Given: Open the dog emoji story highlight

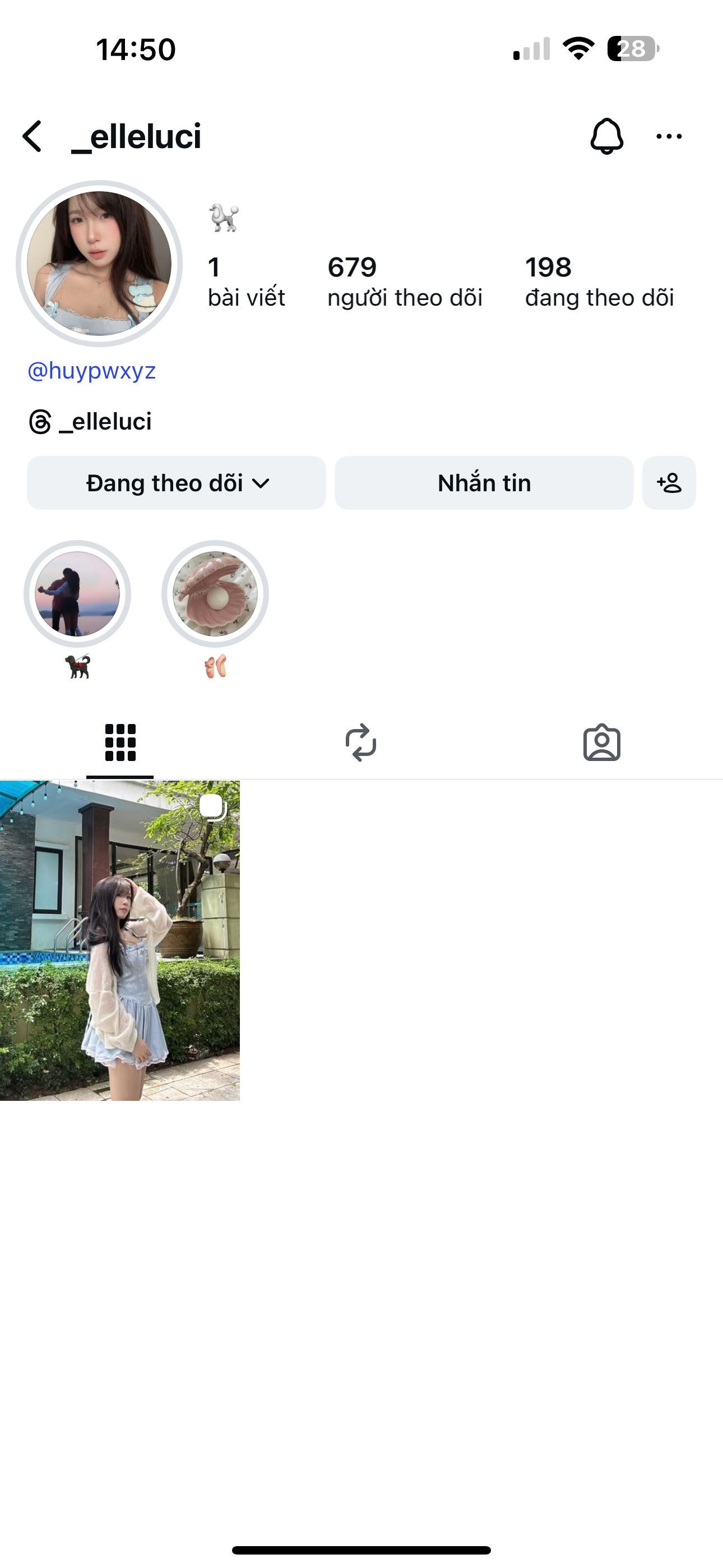Looking at the screenshot, I should [x=77, y=594].
